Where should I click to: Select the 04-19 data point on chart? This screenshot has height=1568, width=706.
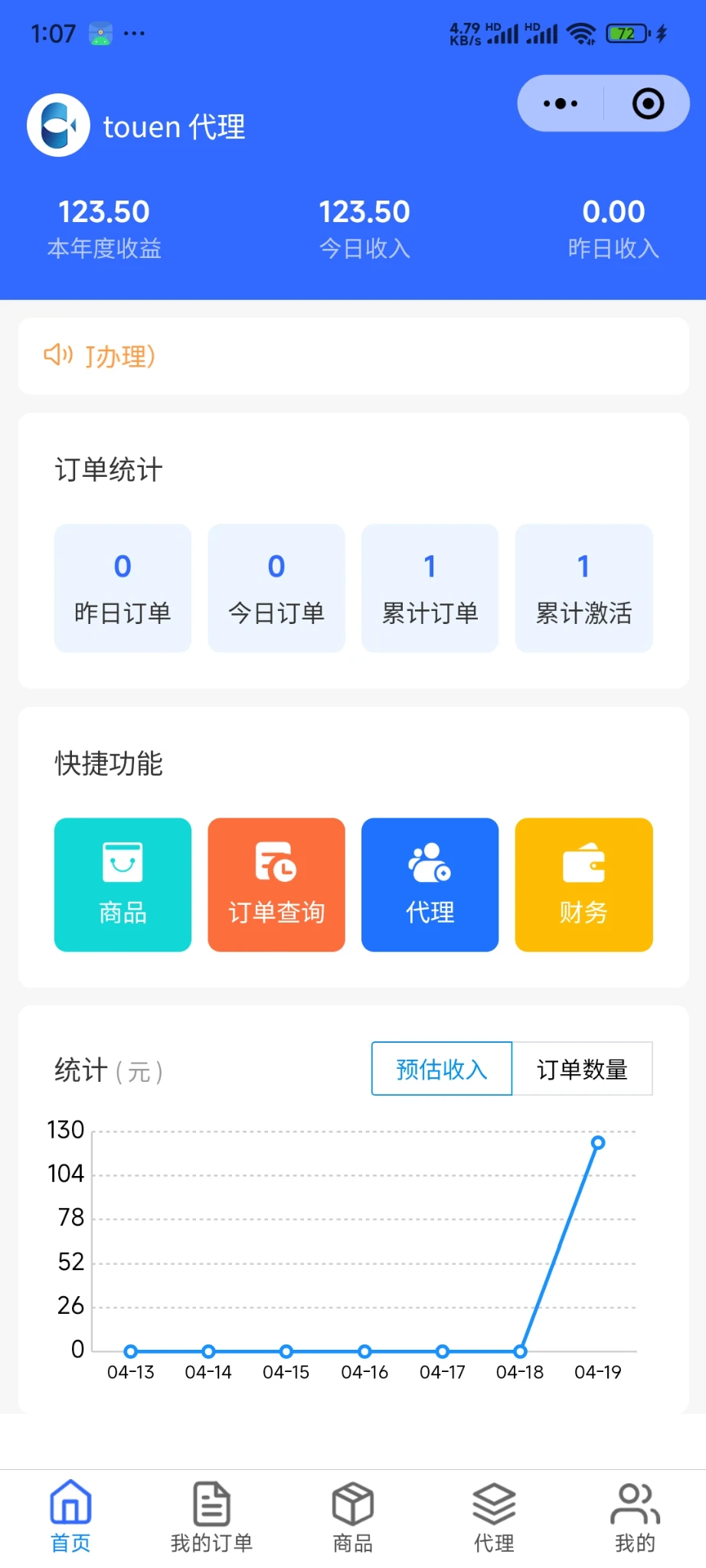(x=598, y=1142)
